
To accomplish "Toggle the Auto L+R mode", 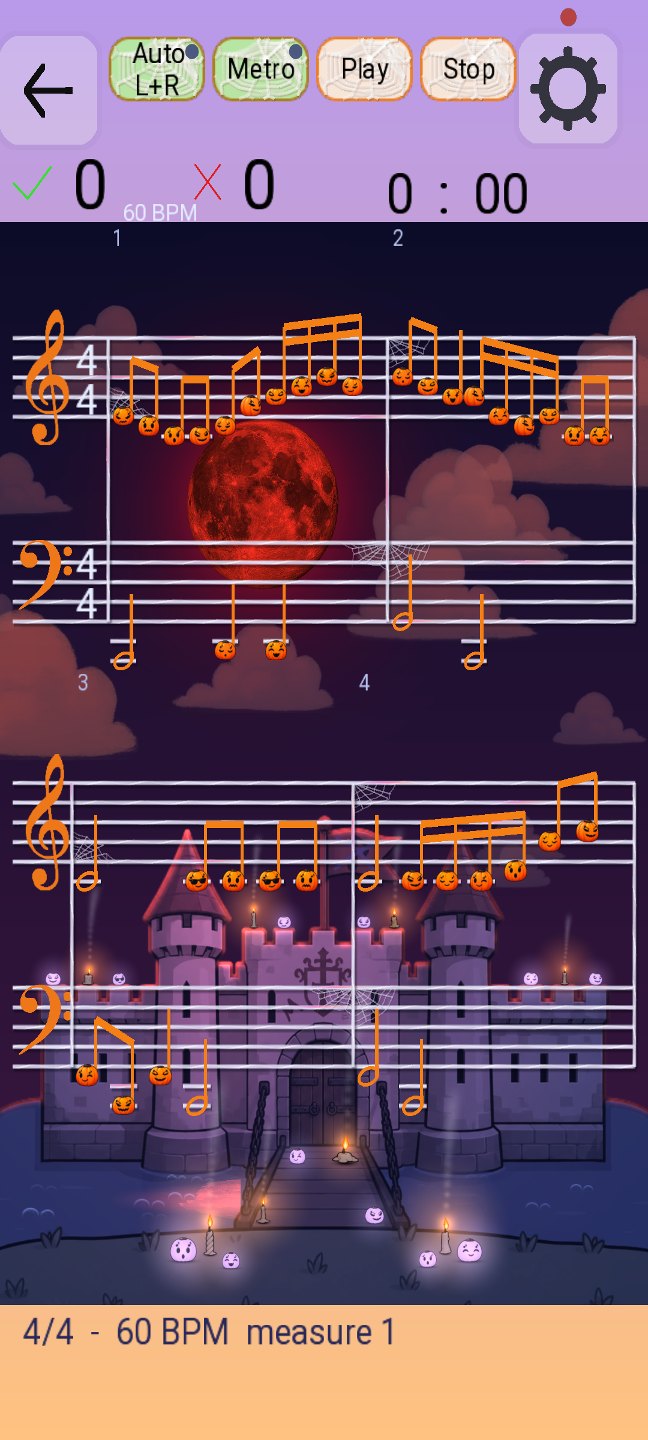I will click(157, 69).
